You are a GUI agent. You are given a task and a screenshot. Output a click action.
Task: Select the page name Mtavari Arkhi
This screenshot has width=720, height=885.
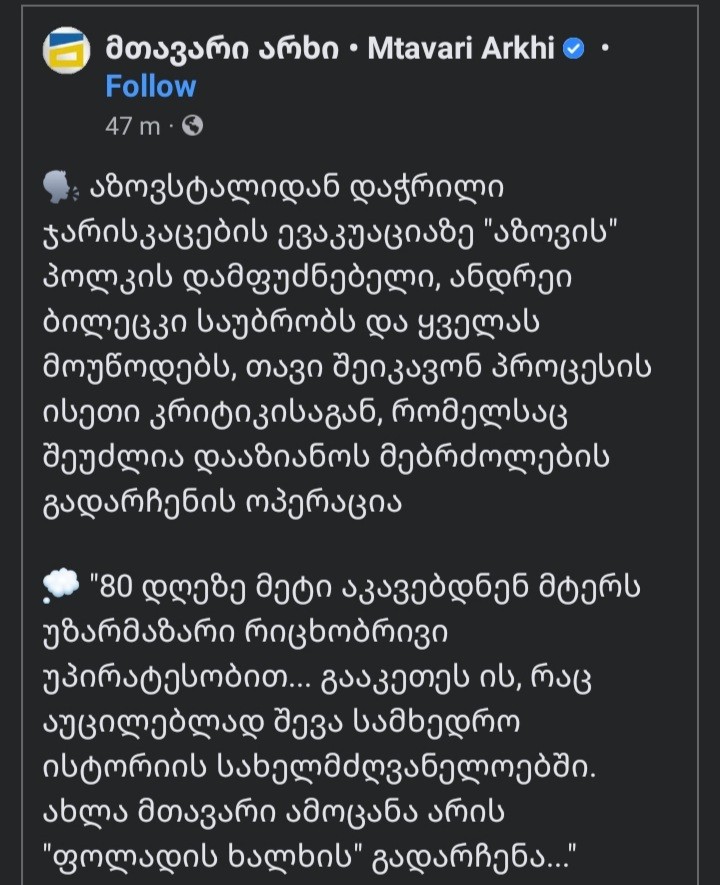pos(462,46)
